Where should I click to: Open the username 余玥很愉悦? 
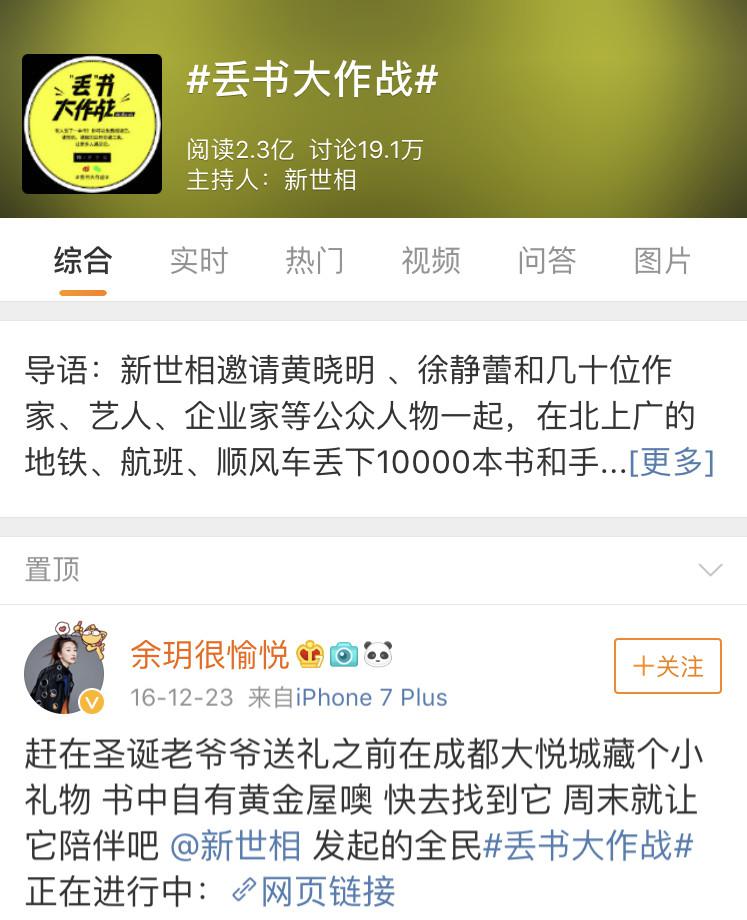pos(210,655)
